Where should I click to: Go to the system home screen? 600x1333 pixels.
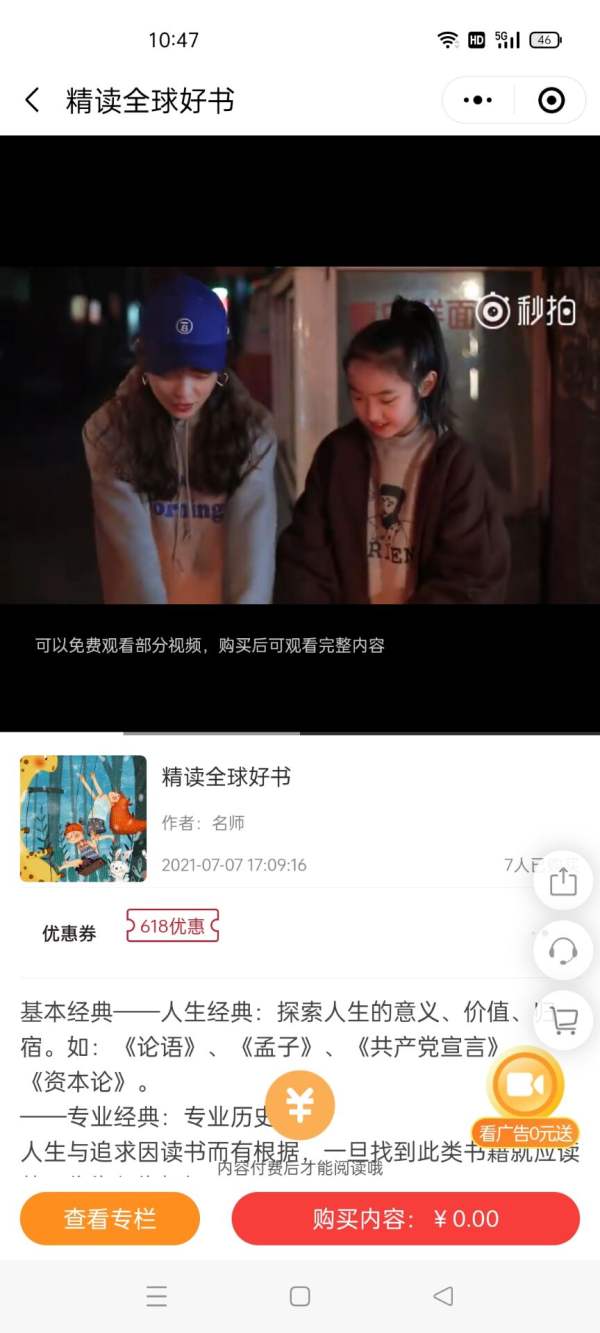click(x=300, y=1296)
